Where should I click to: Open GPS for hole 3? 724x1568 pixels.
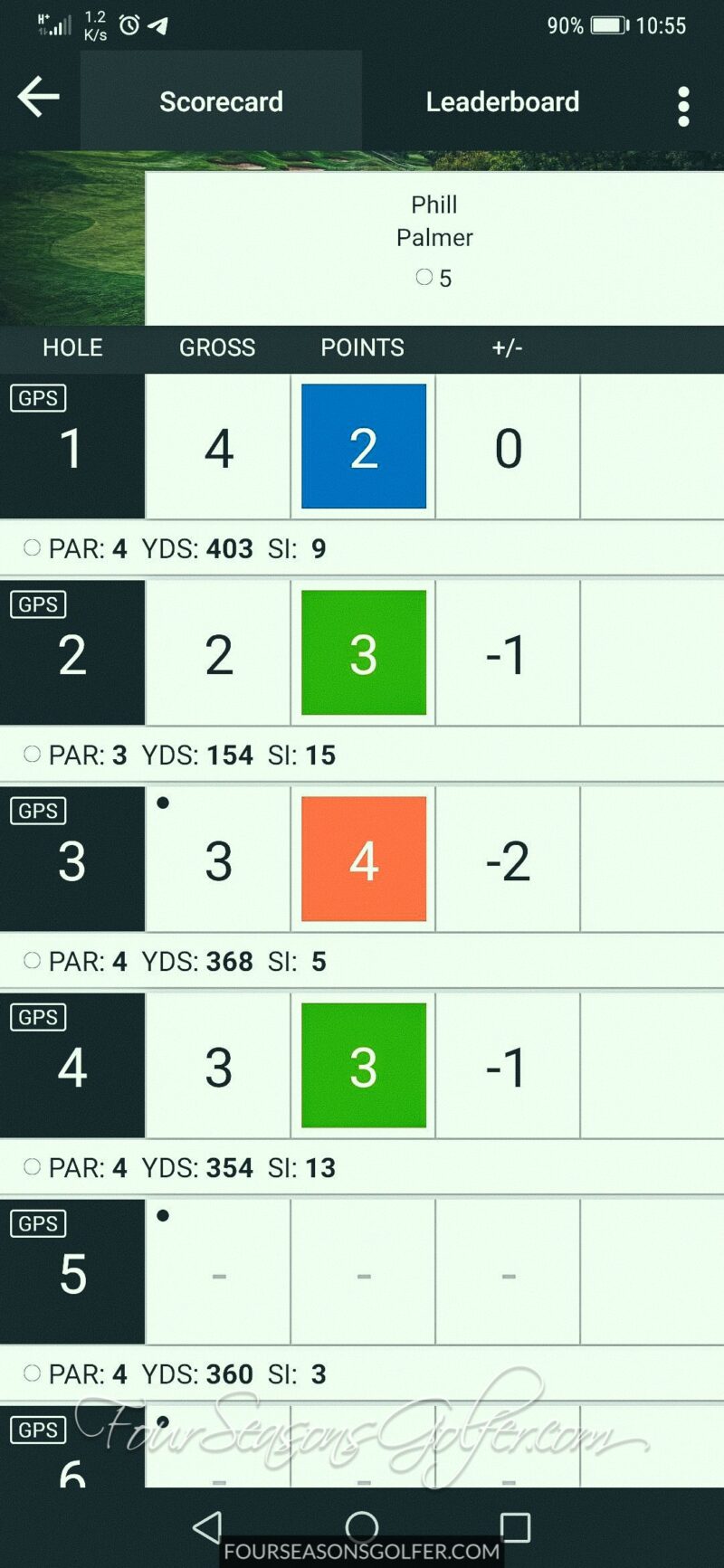(38, 811)
